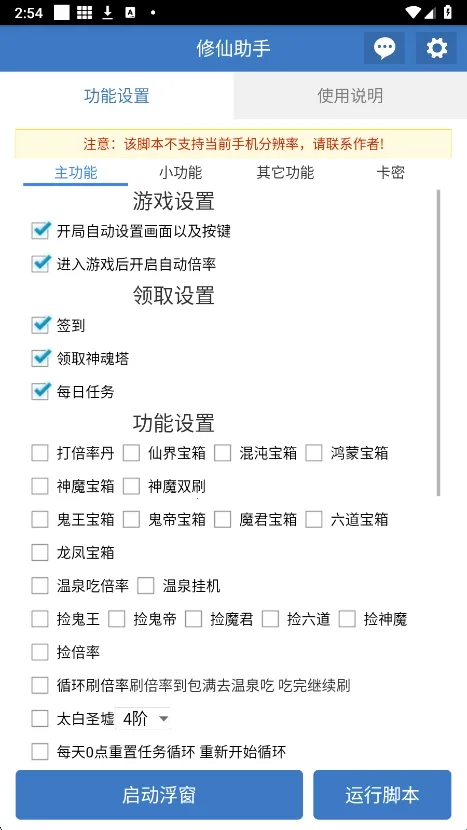Open the settings gear icon
The width and height of the screenshot is (467, 830).
436,48
